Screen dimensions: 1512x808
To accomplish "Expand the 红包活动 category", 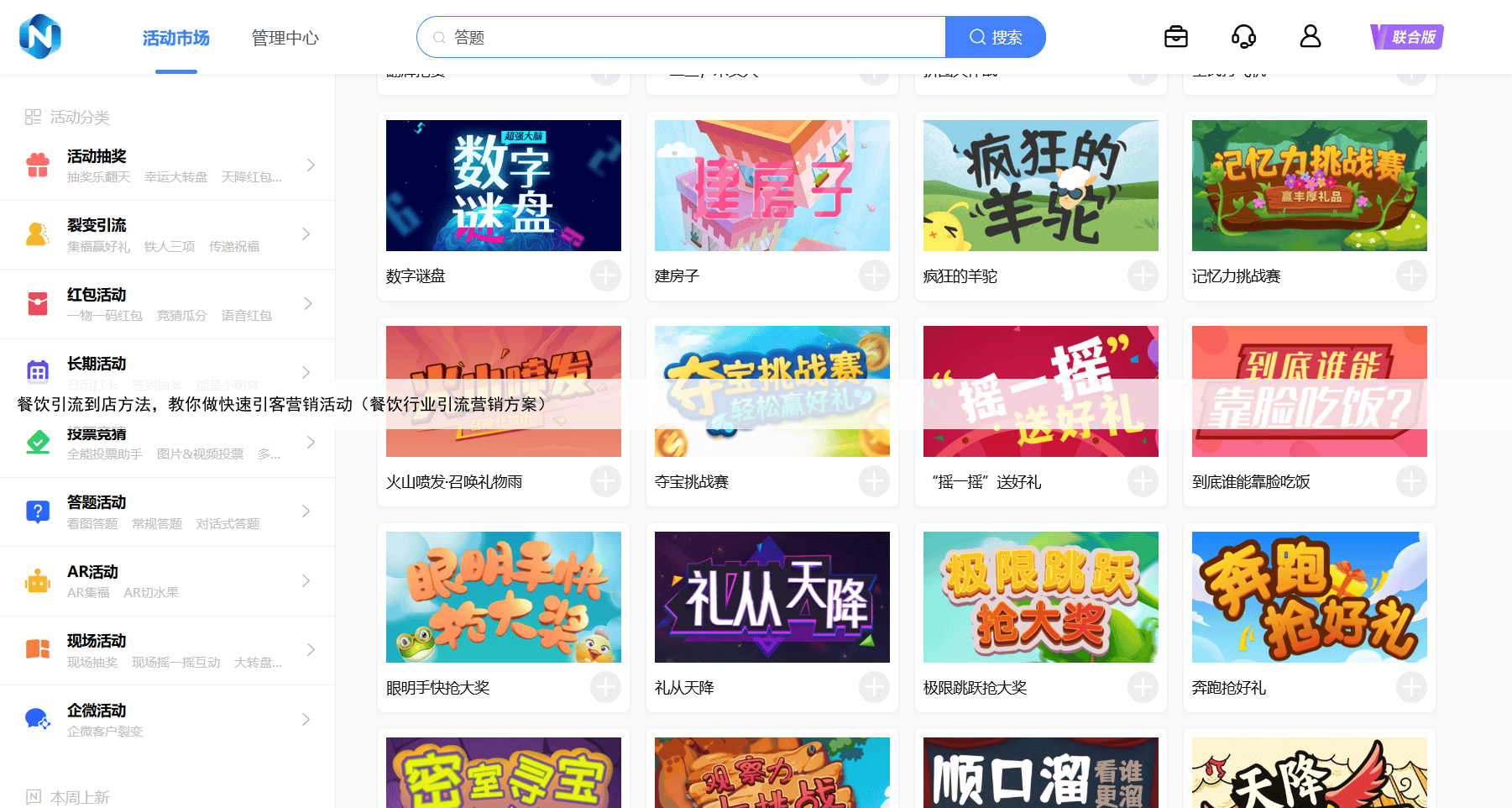I will 168,304.
